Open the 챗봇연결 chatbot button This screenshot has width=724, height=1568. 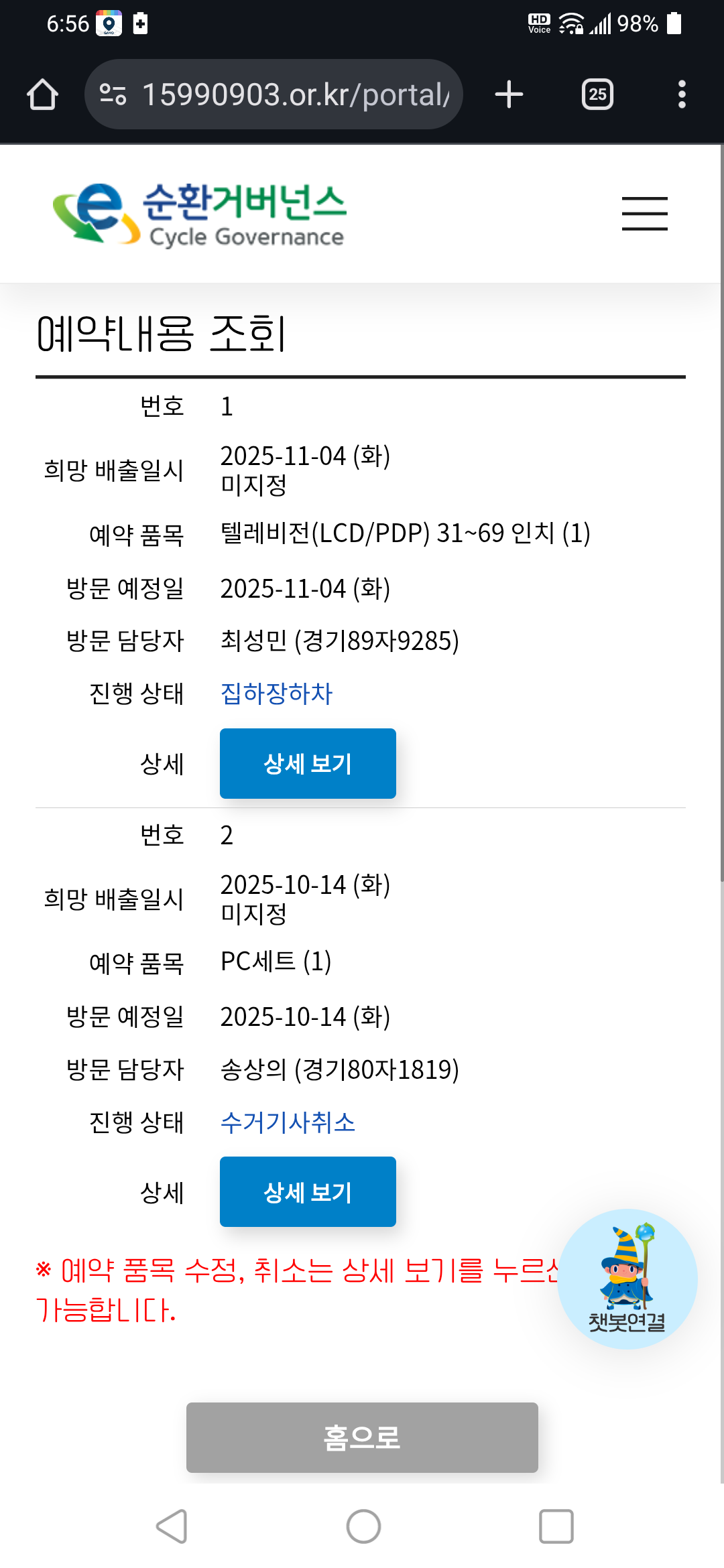coord(627,1279)
